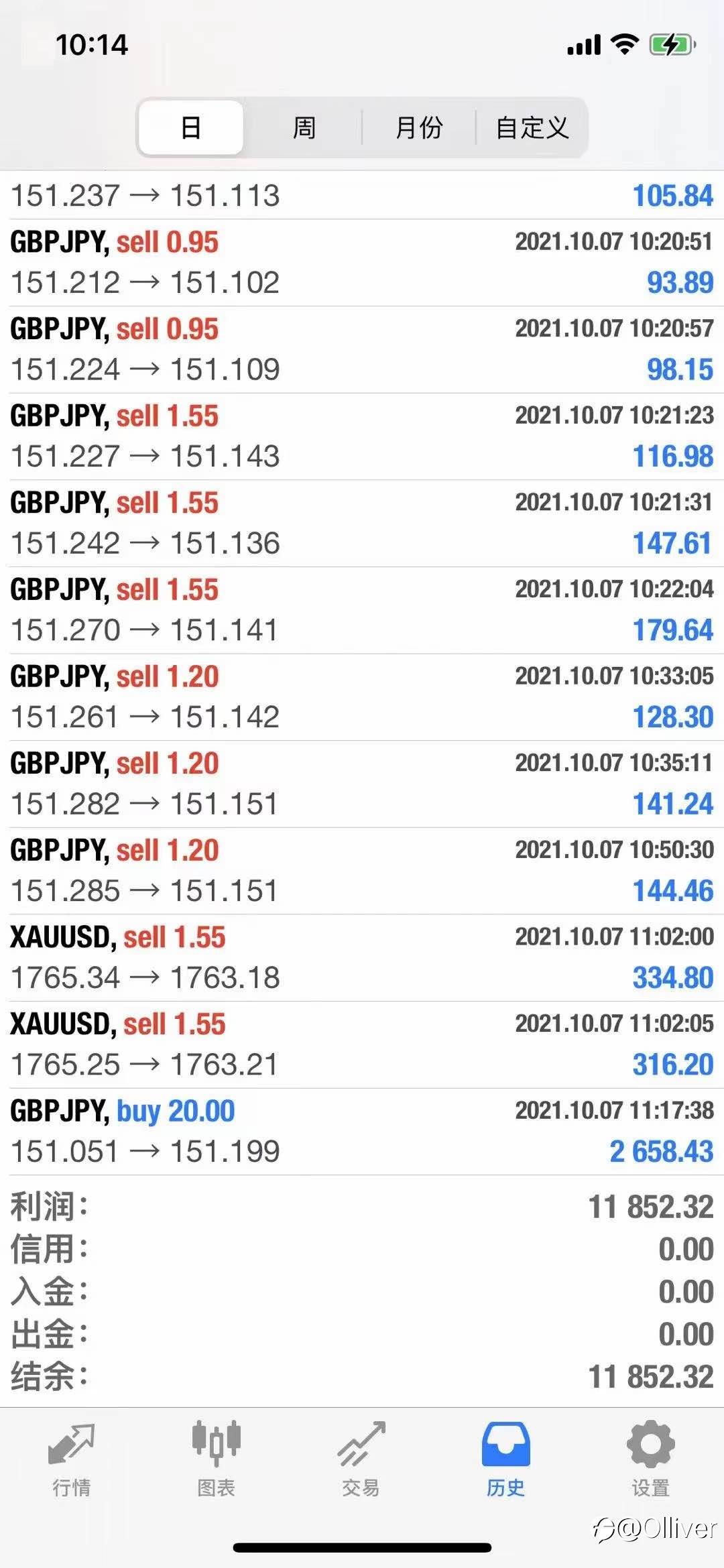Screen dimensions: 724x1568
Task: Open the XAUUSD sell trade at 11:02:00
Action: (x=362, y=958)
